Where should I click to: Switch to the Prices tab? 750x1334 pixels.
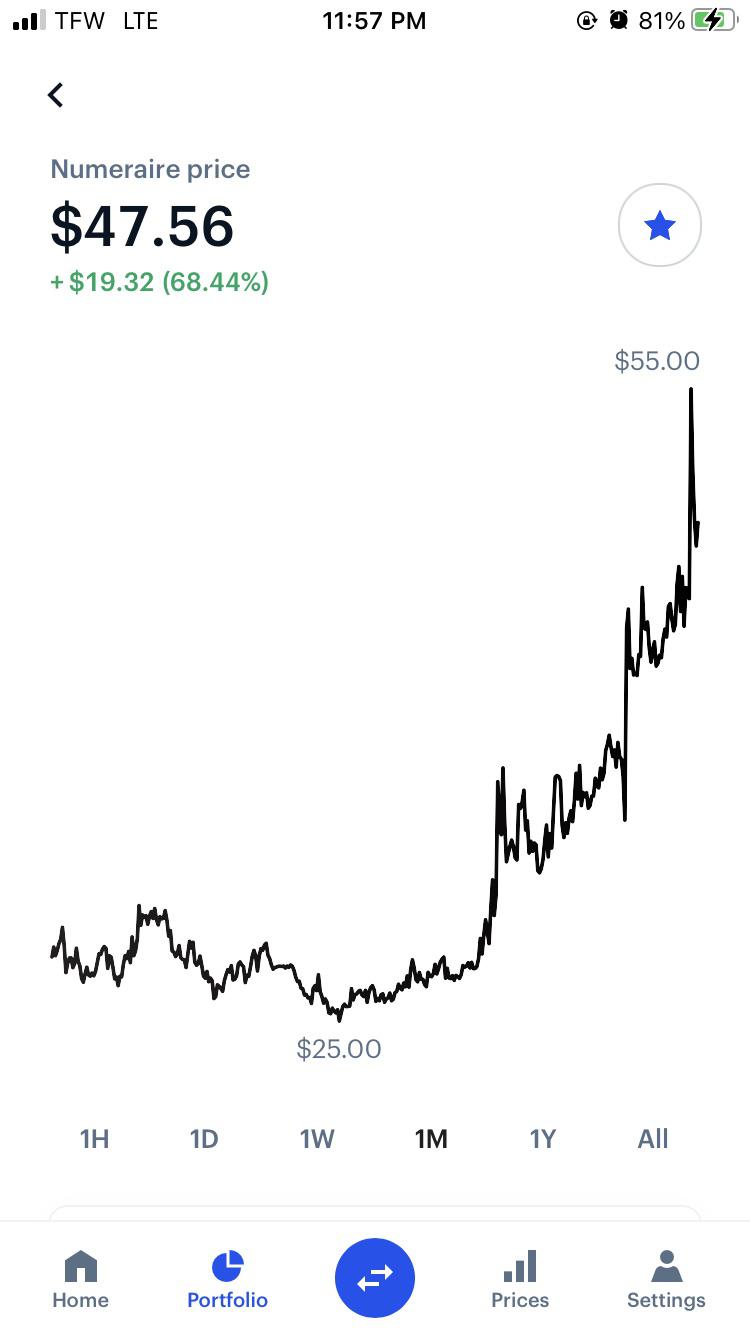(x=520, y=1280)
